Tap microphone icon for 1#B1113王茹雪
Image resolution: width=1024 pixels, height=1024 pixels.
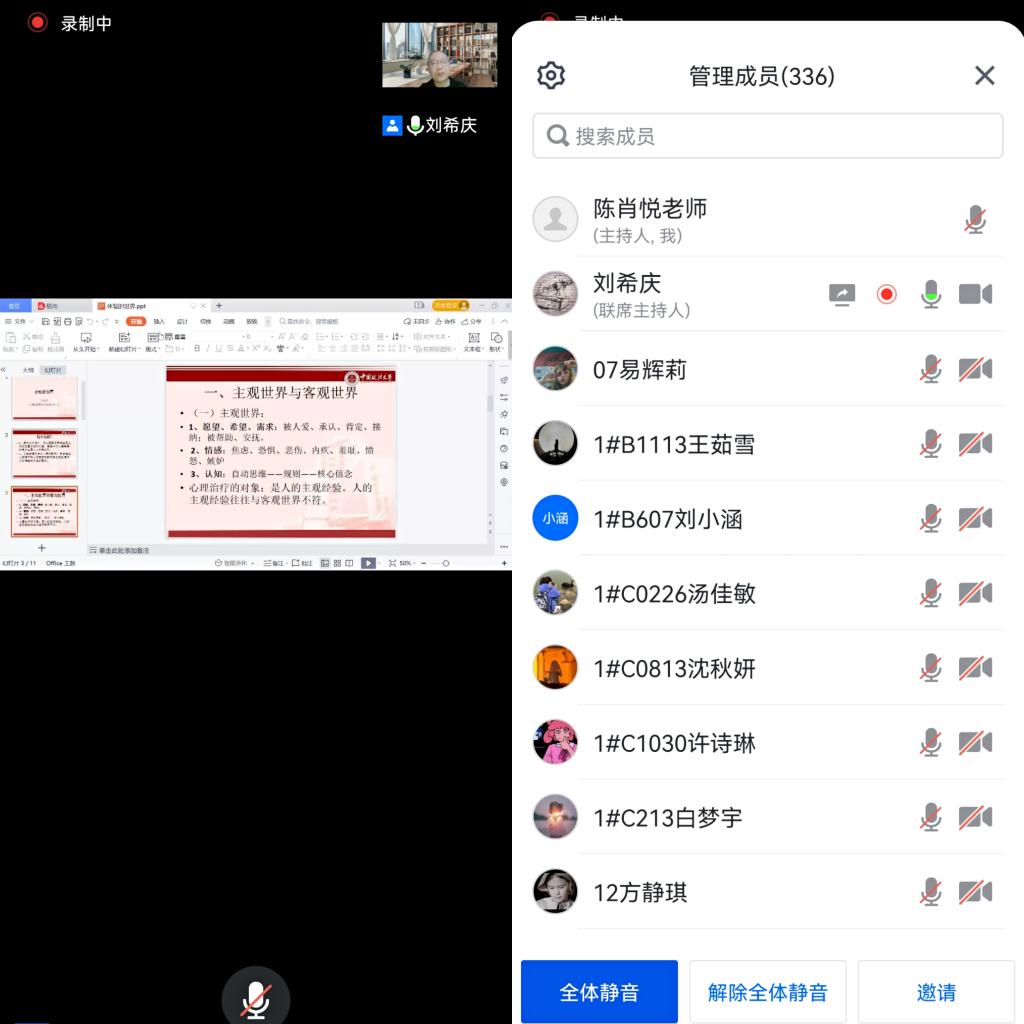(931, 444)
